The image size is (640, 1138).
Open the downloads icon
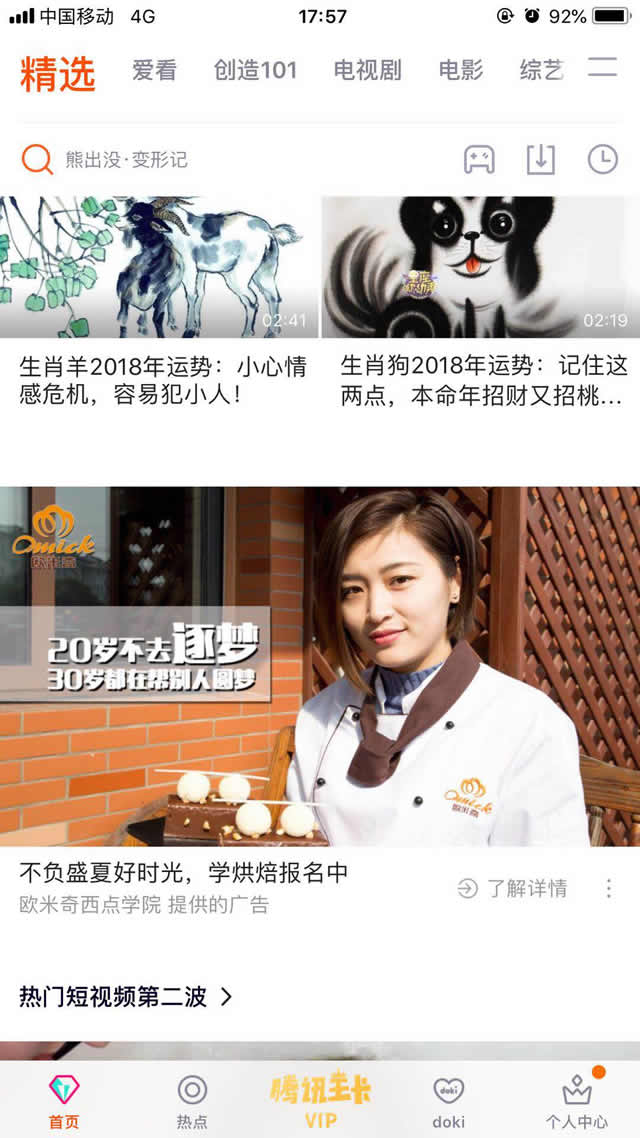point(541,159)
